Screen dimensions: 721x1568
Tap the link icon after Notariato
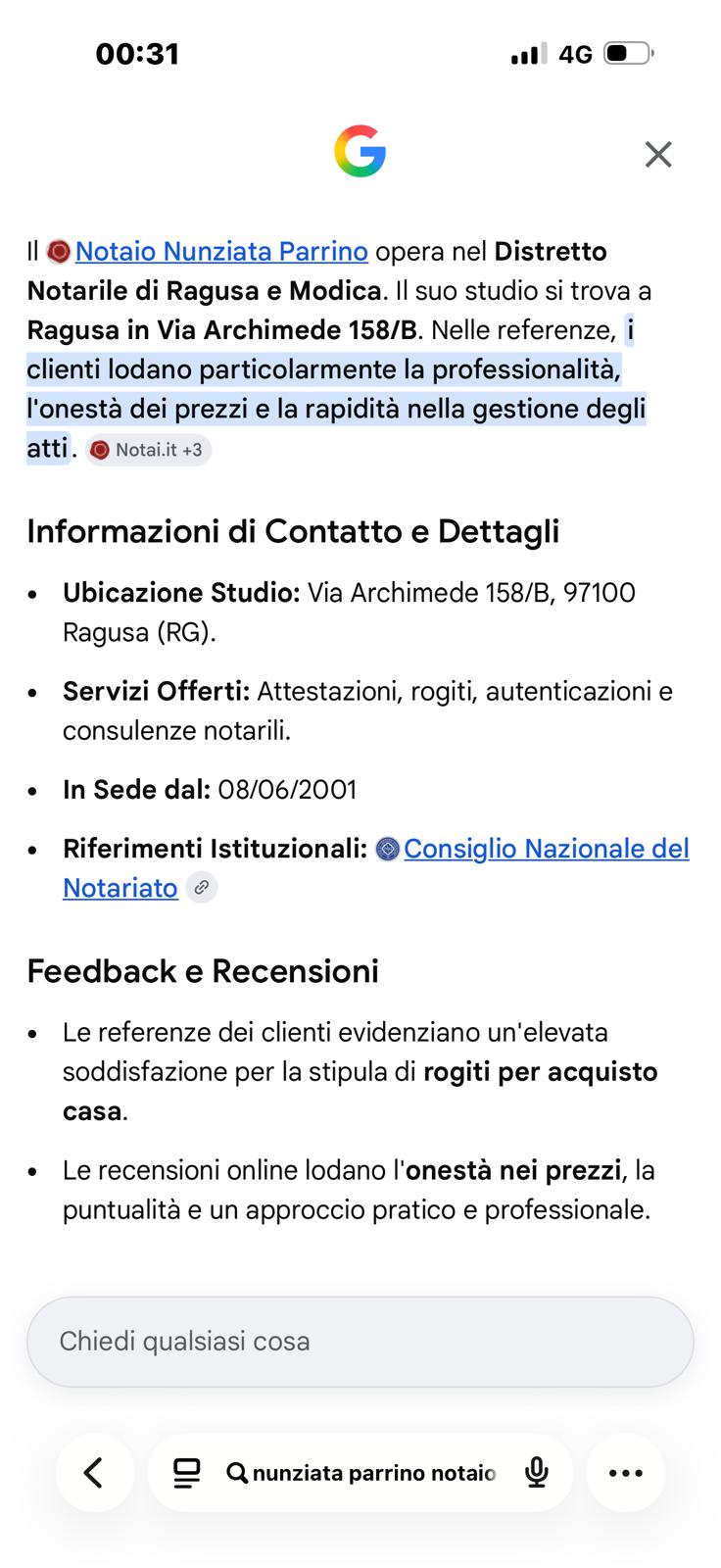(202, 888)
